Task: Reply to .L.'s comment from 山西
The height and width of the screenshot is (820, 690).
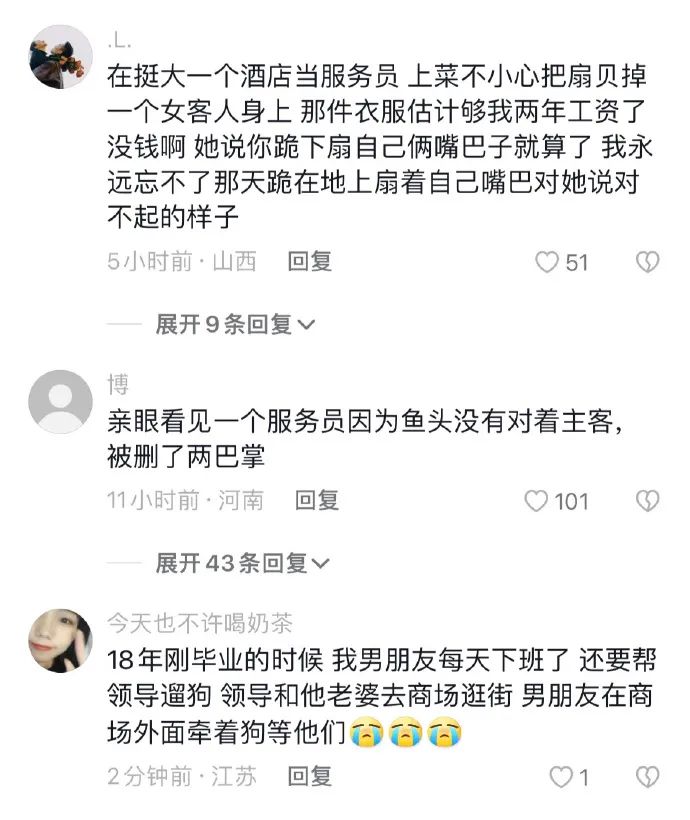Action: (x=309, y=262)
